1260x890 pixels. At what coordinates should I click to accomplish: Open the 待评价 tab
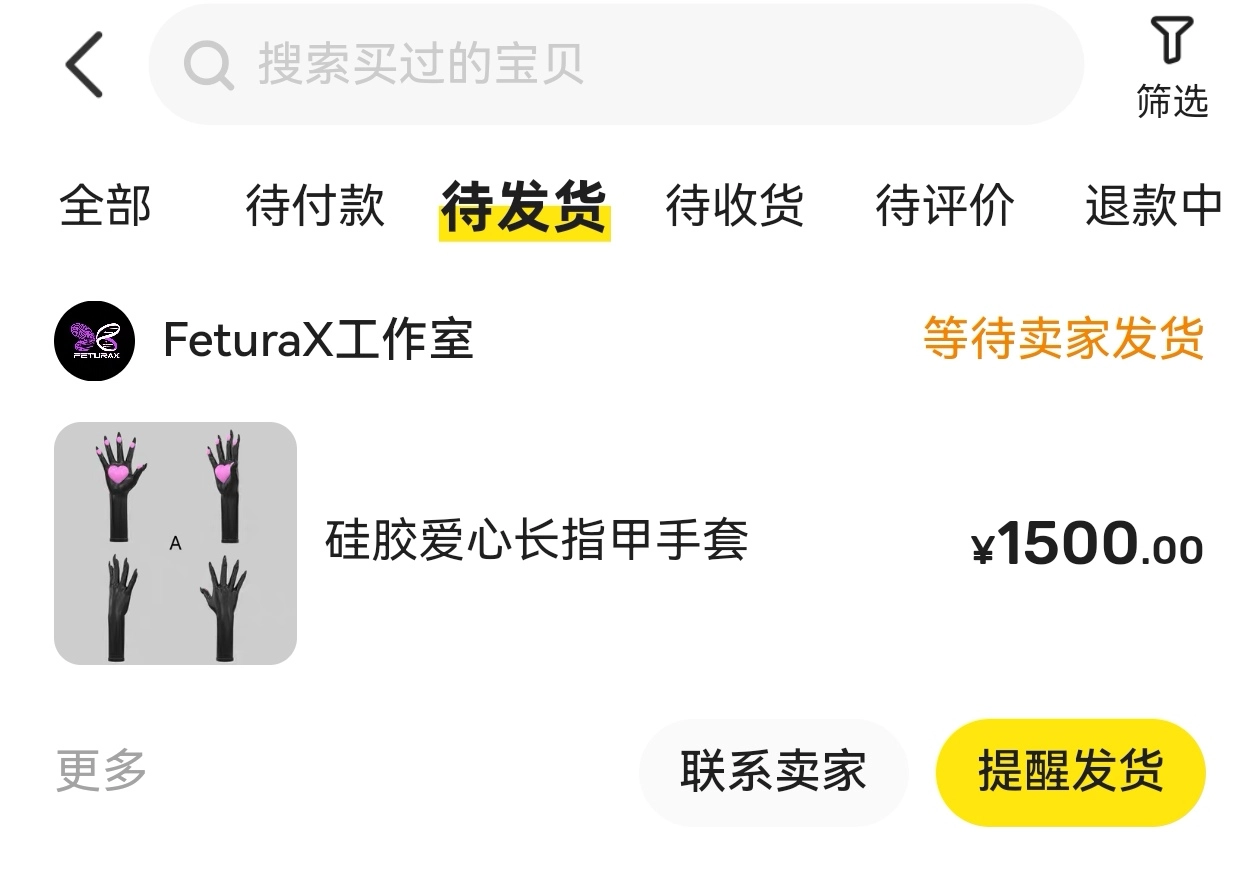(x=945, y=207)
